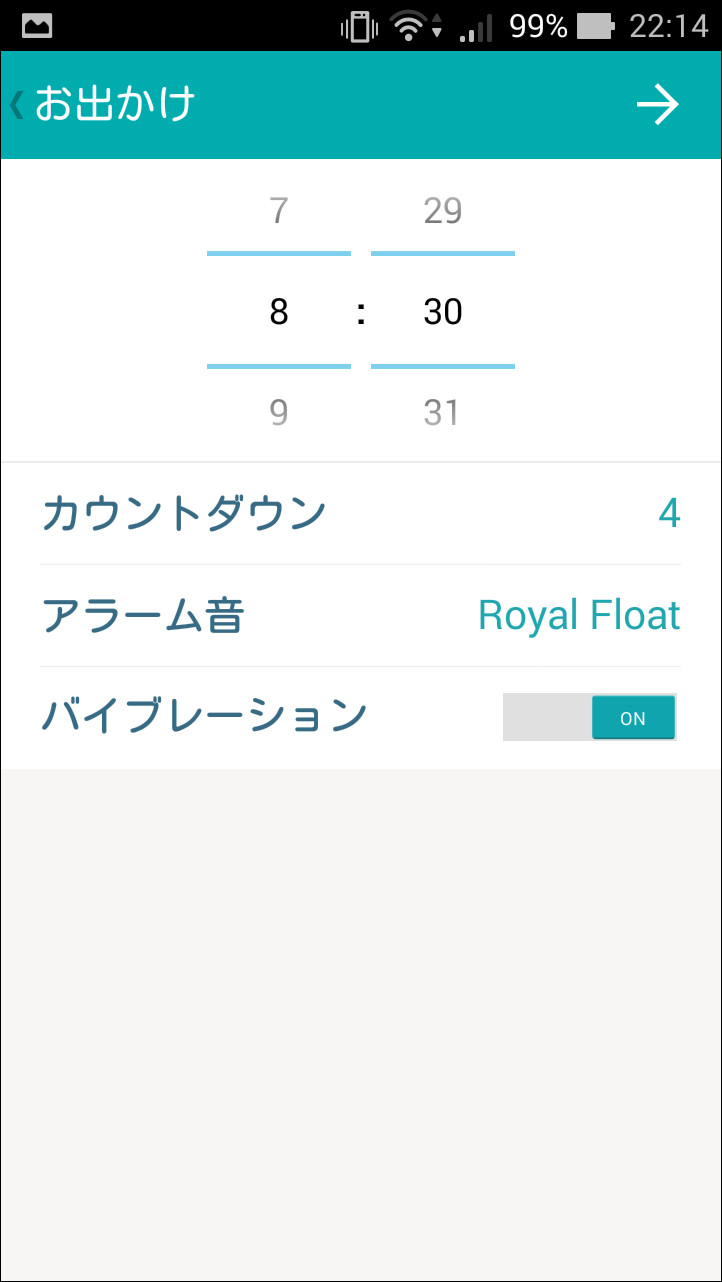Screen dimensions: 722x1282
Task: Tap the back arrow to leave お出かけ settings
Action: [14, 103]
